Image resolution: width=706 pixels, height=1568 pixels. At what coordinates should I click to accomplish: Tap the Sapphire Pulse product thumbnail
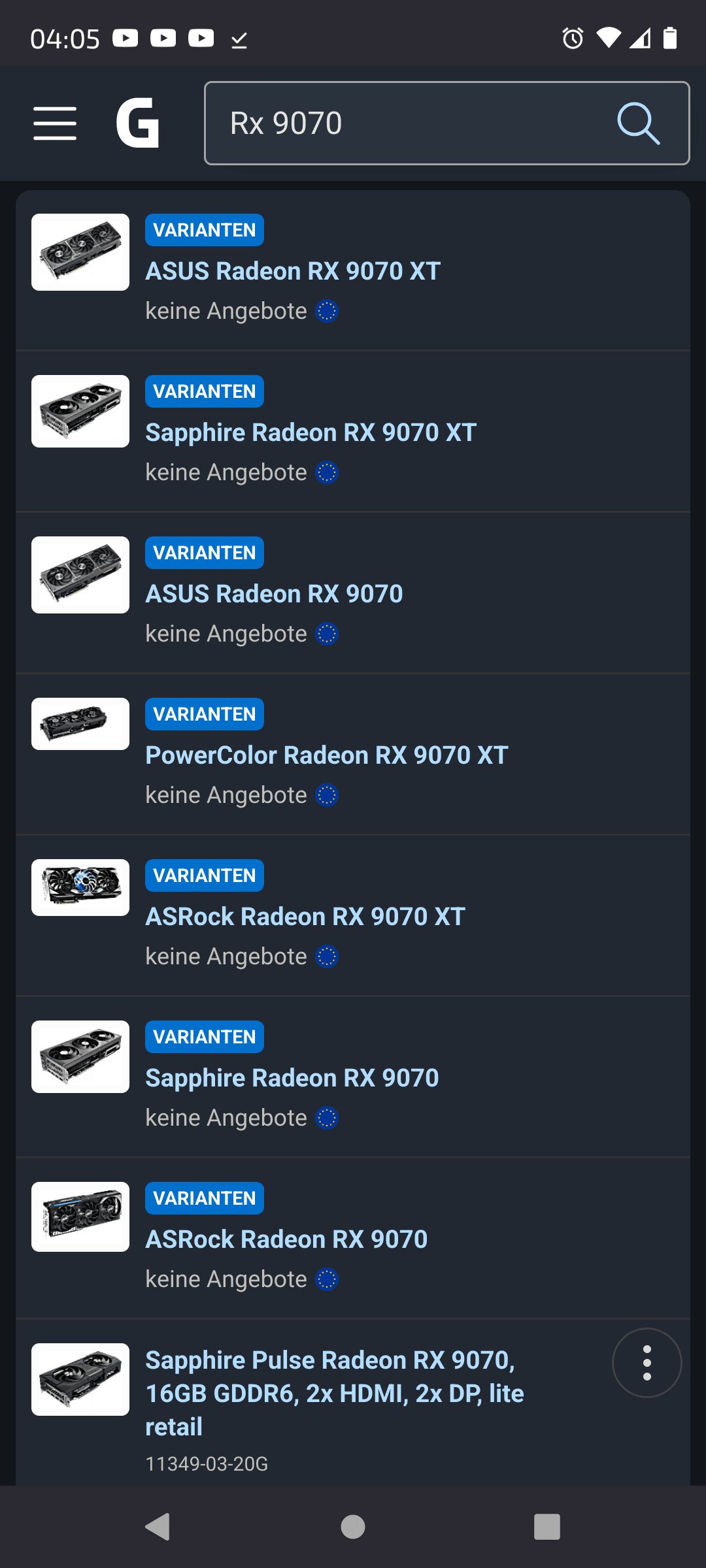80,1379
